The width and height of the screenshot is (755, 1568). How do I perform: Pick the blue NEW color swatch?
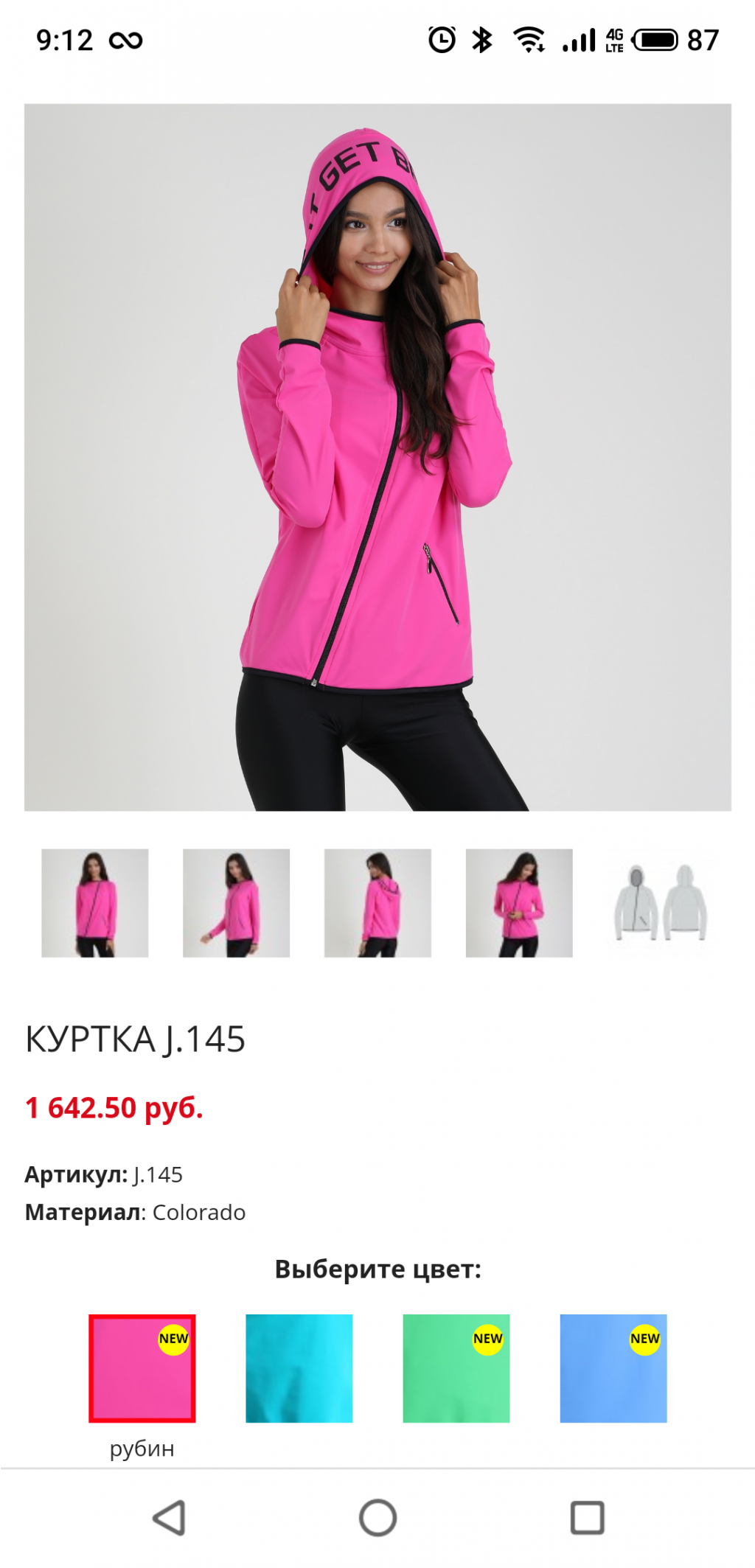click(x=613, y=1368)
